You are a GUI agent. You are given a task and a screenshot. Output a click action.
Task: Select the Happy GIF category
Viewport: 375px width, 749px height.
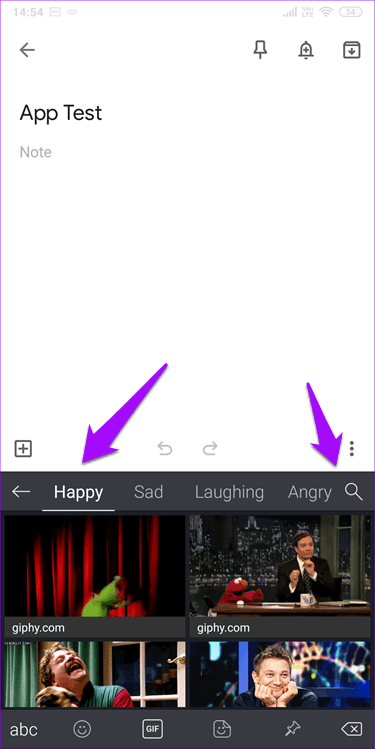pos(78,492)
